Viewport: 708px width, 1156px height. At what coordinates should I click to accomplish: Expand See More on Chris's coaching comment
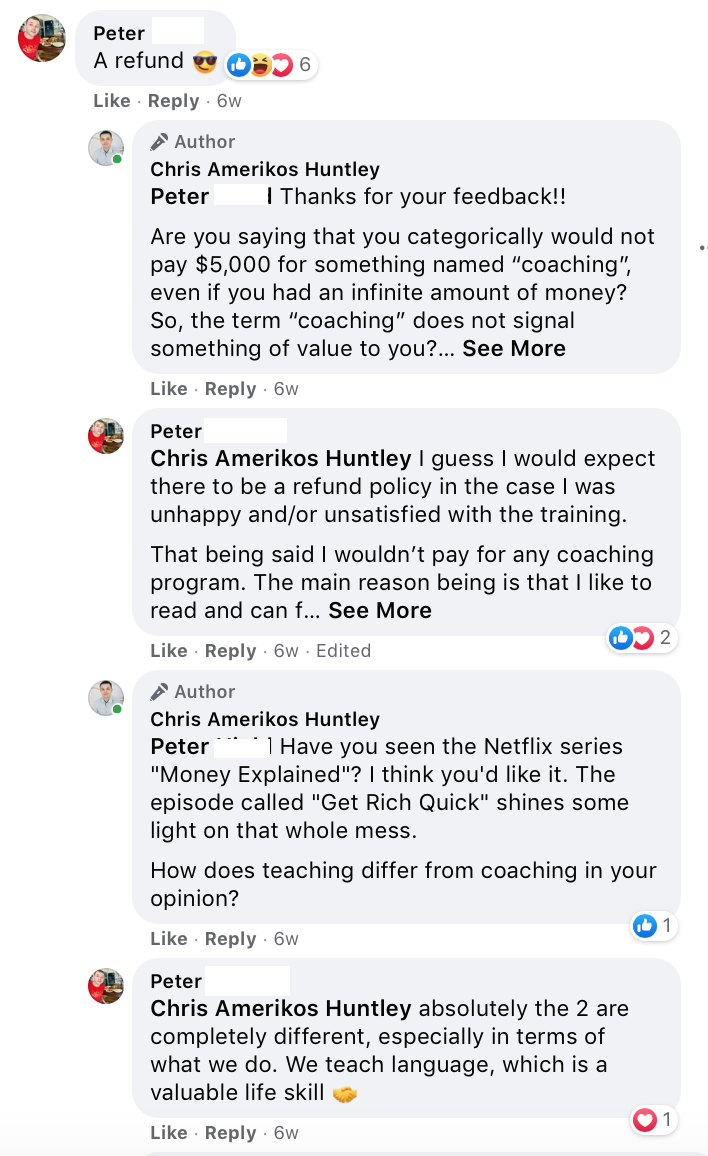click(x=514, y=348)
